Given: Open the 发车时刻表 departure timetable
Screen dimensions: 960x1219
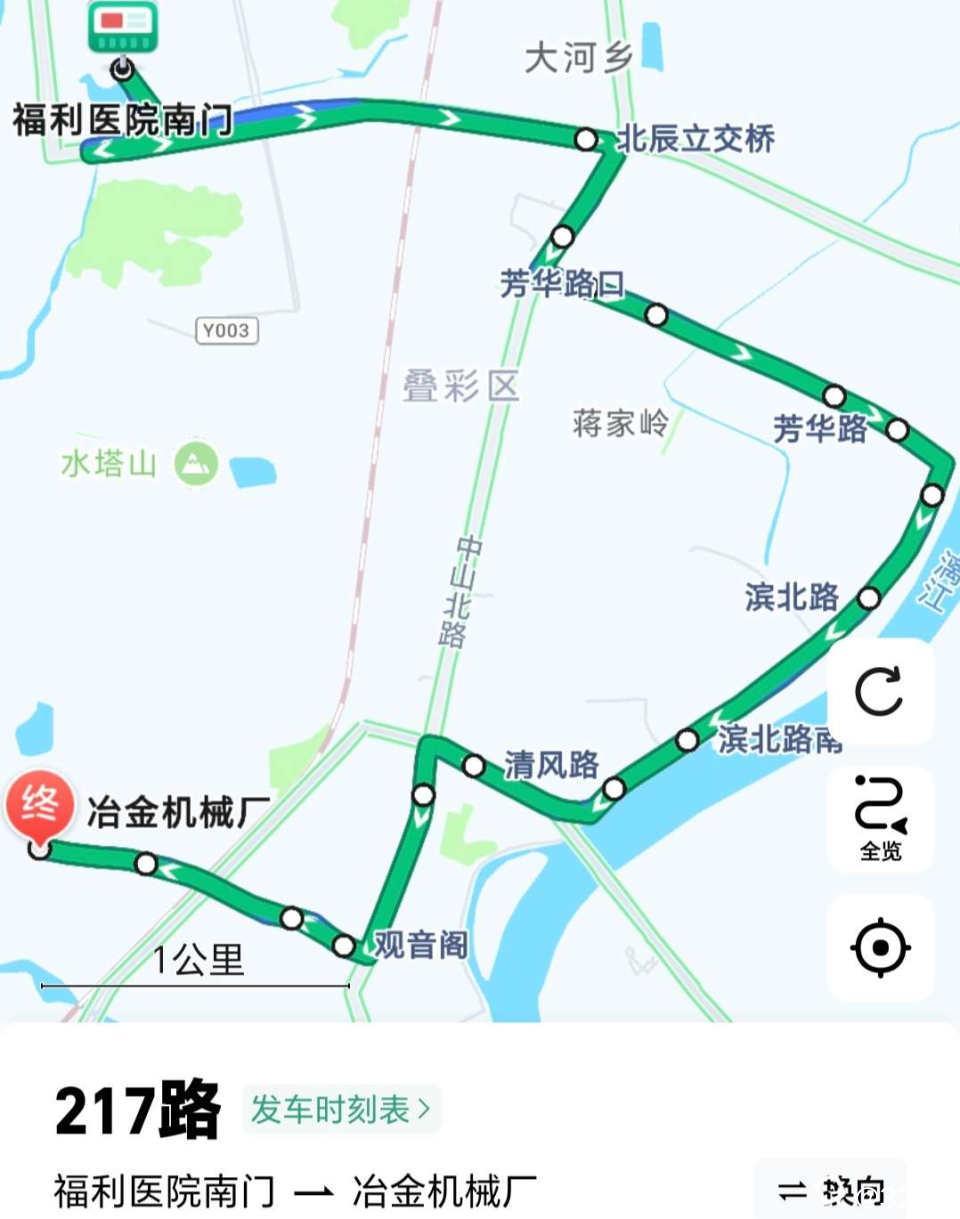Looking at the screenshot, I should tap(341, 1109).
